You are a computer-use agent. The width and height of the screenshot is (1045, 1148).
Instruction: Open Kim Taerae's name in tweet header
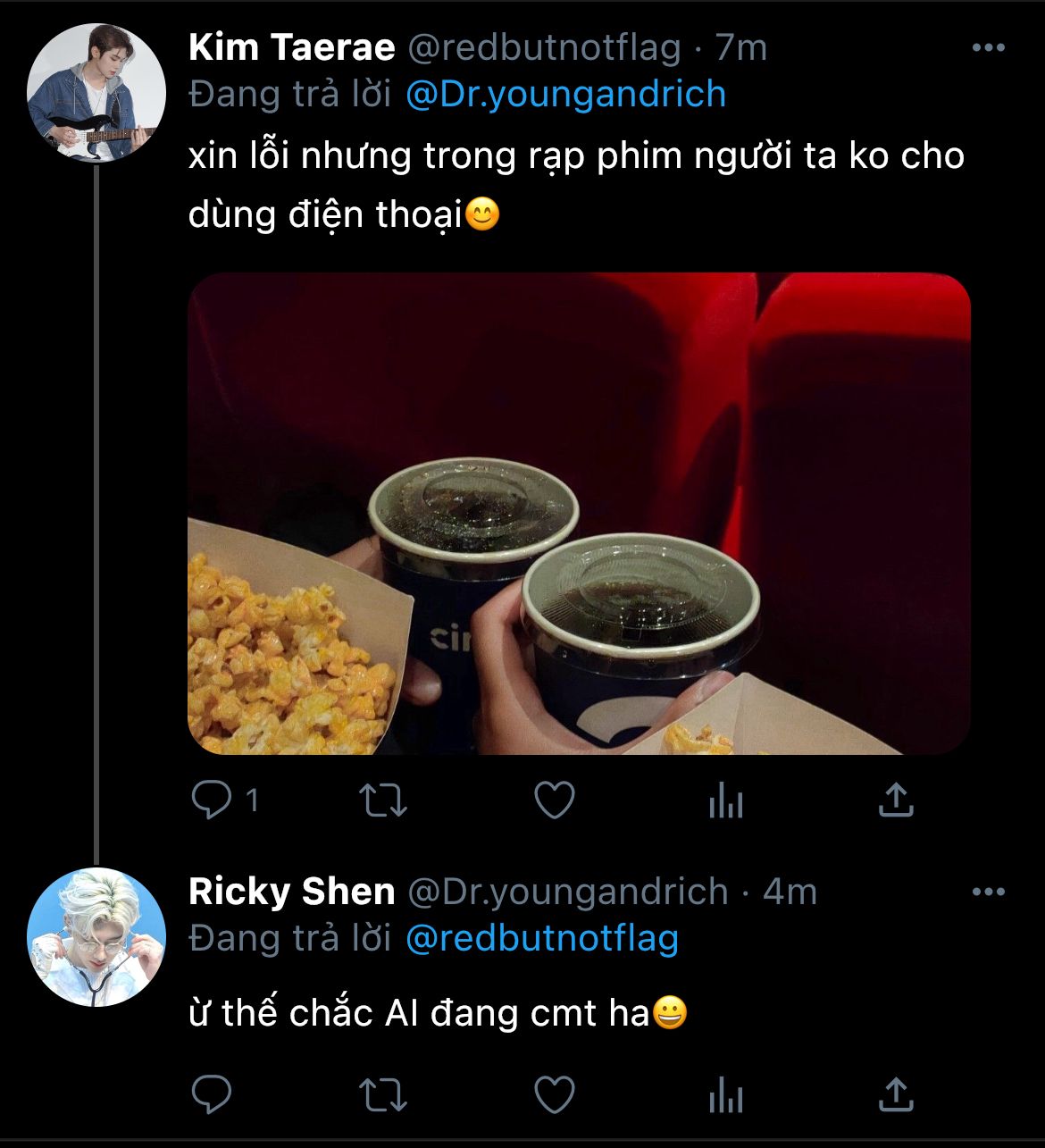[x=292, y=48]
